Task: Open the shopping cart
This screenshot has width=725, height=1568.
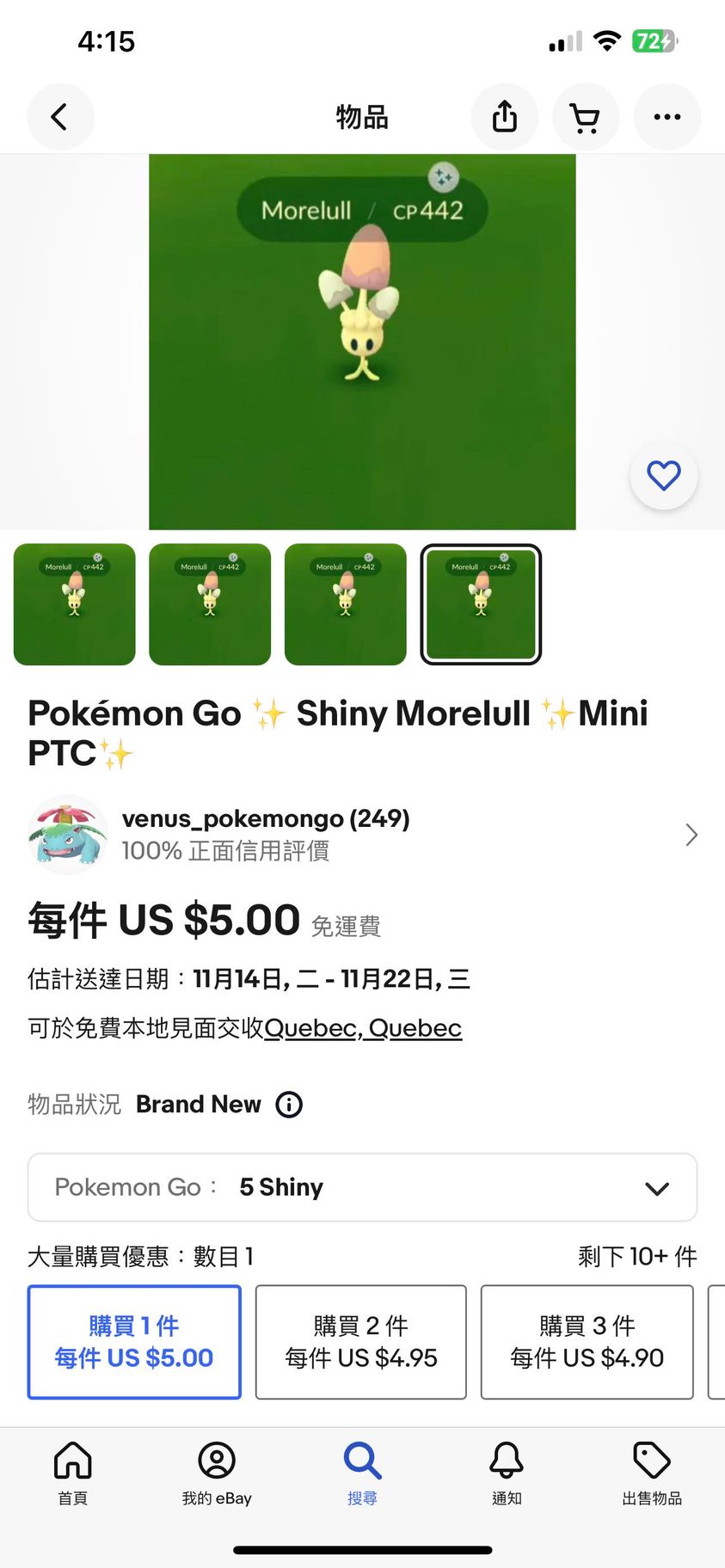Action: 586,117
